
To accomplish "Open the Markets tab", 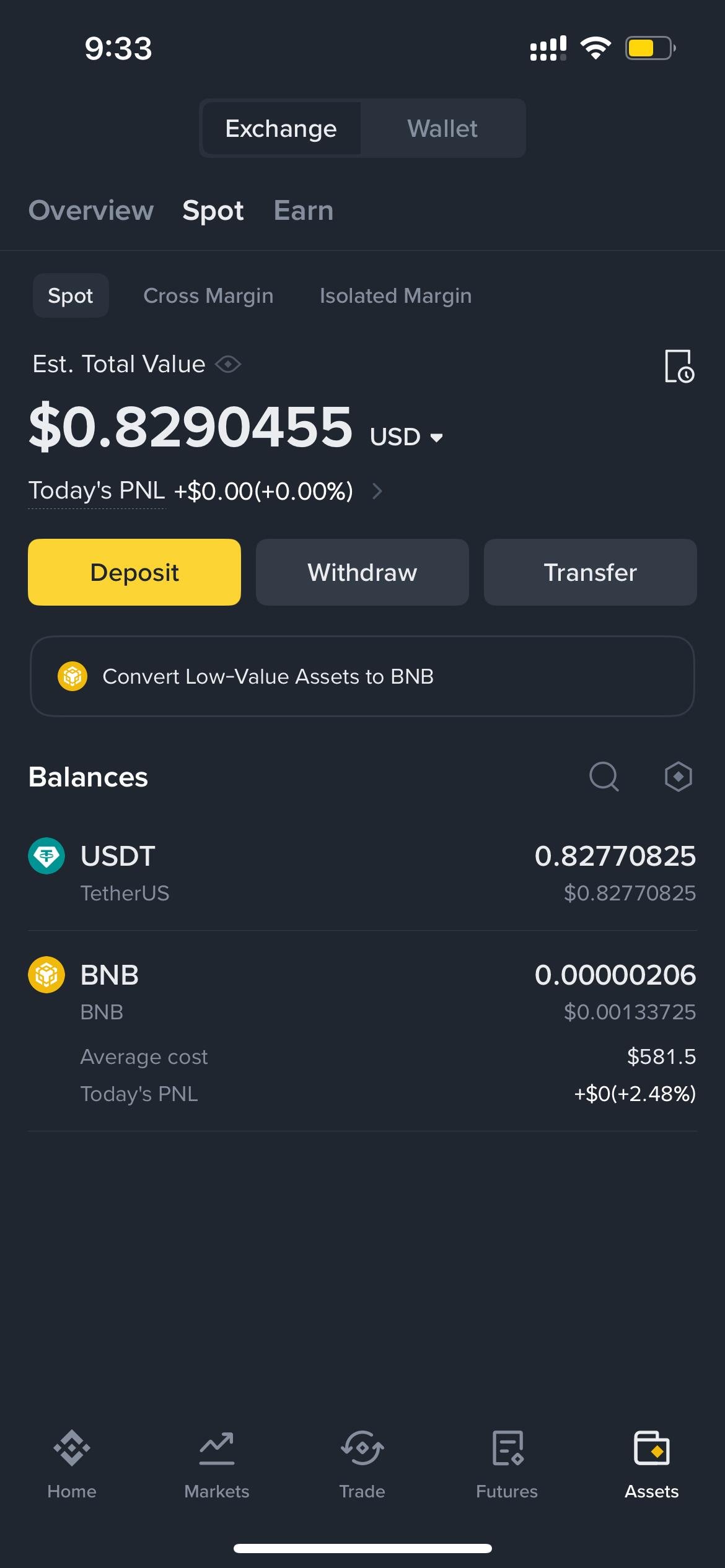I will point(217,1465).
